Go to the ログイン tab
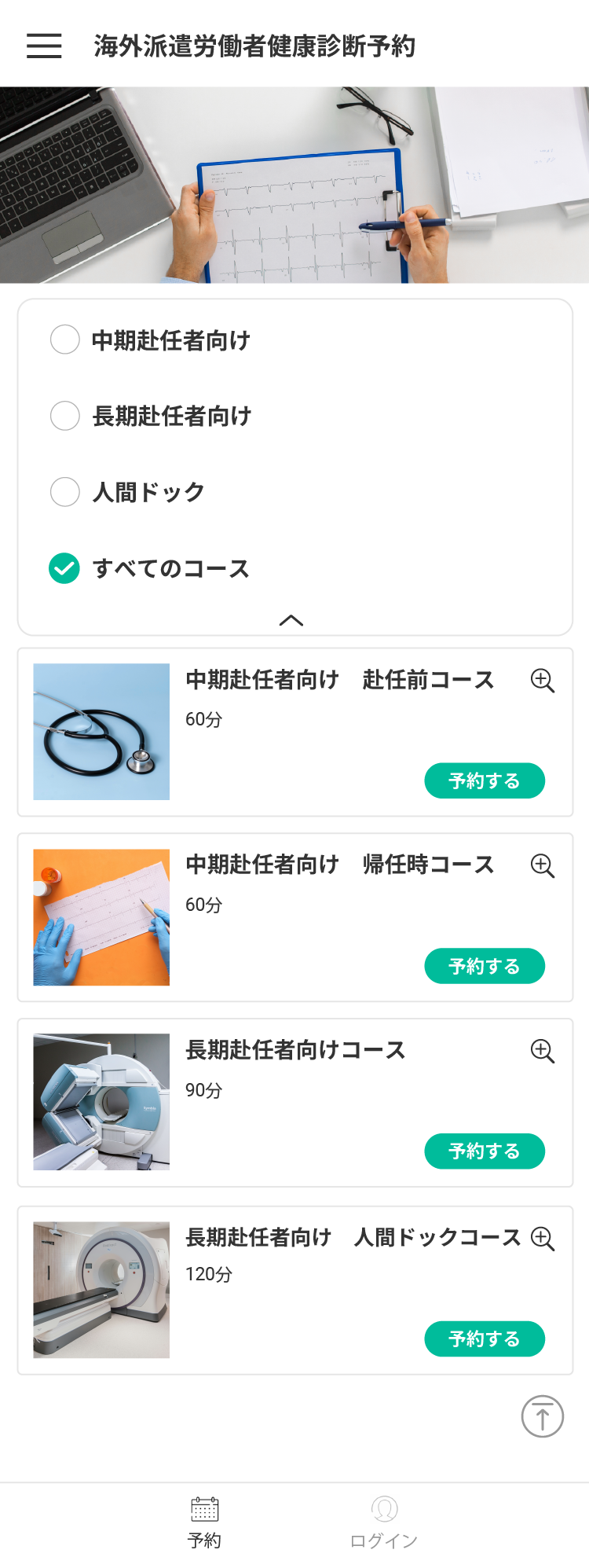This screenshot has width=589, height=1568. click(384, 1522)
